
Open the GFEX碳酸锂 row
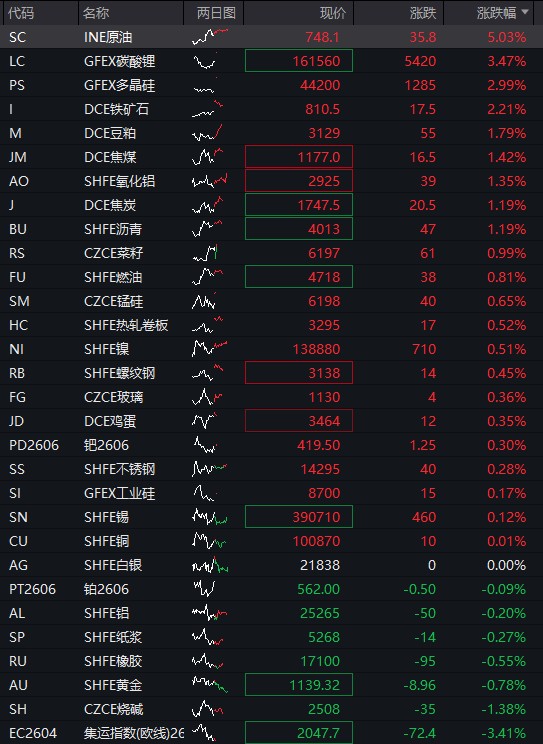[x=272, y=61]
